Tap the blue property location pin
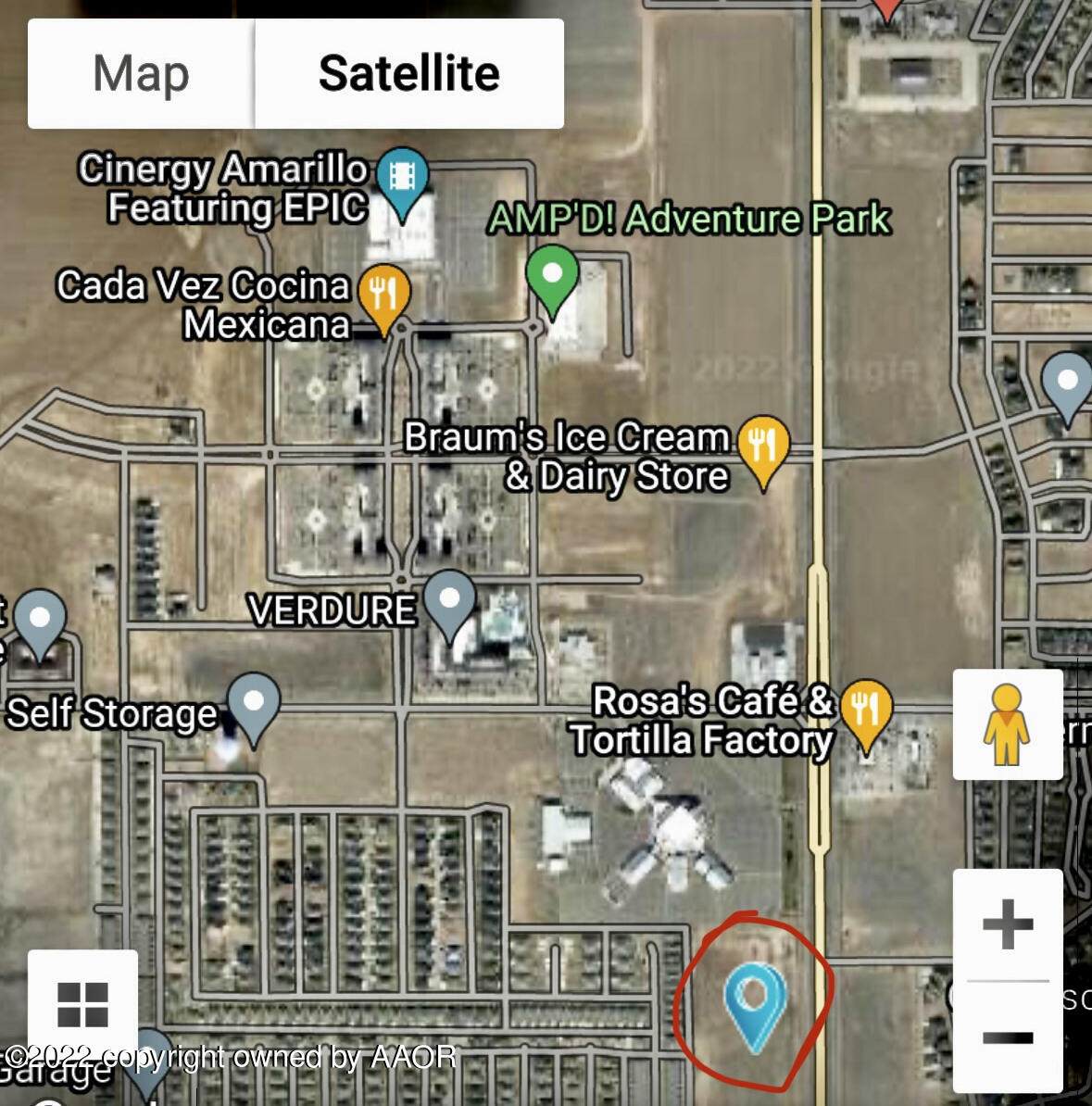 pyautogui.click(x=755, y=999)
